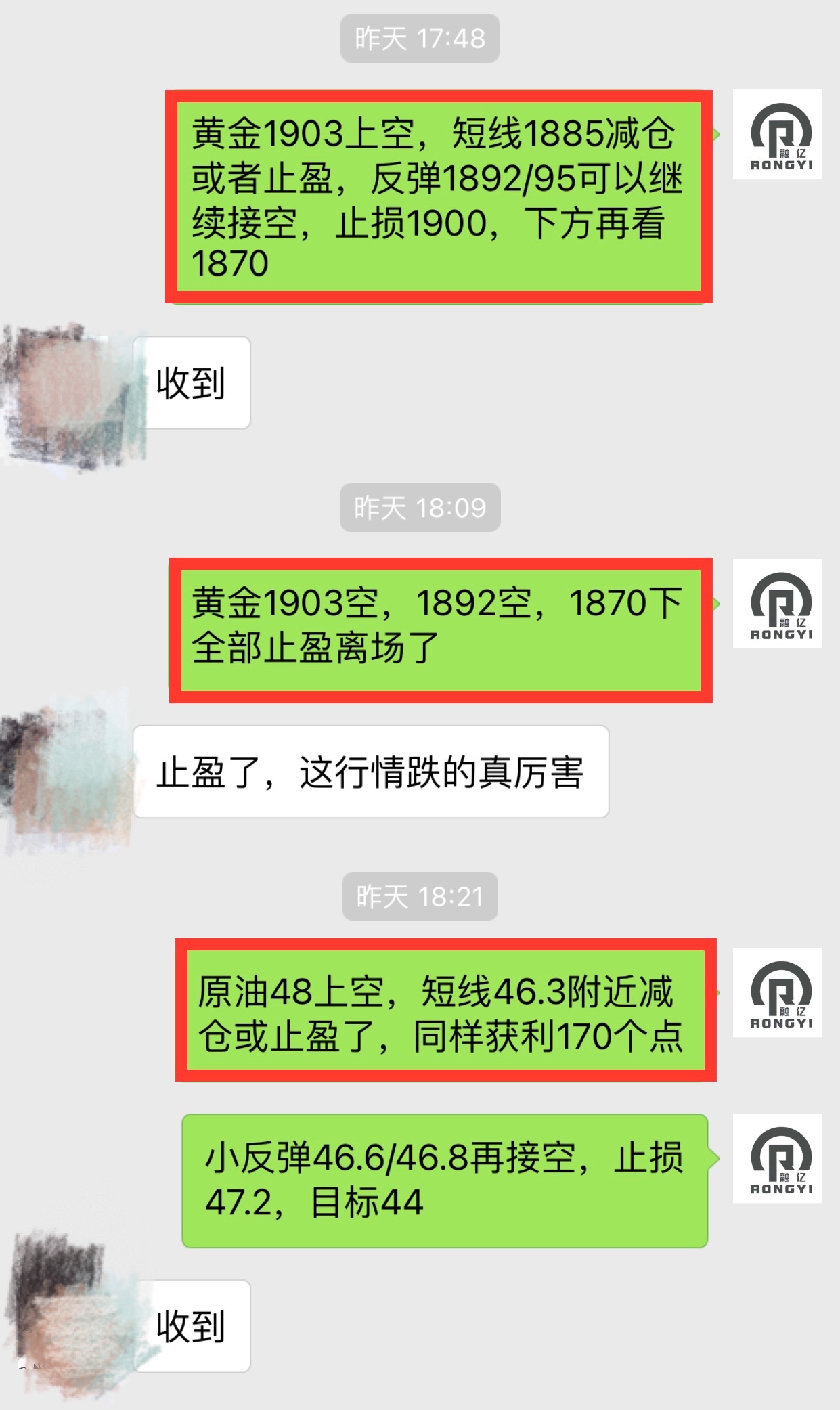Image resolution: width=840 pixels, height=1410 pixels.
Task: Open Rongyi avatar beside the 17:48 gold message
Action: click(777, 134)
